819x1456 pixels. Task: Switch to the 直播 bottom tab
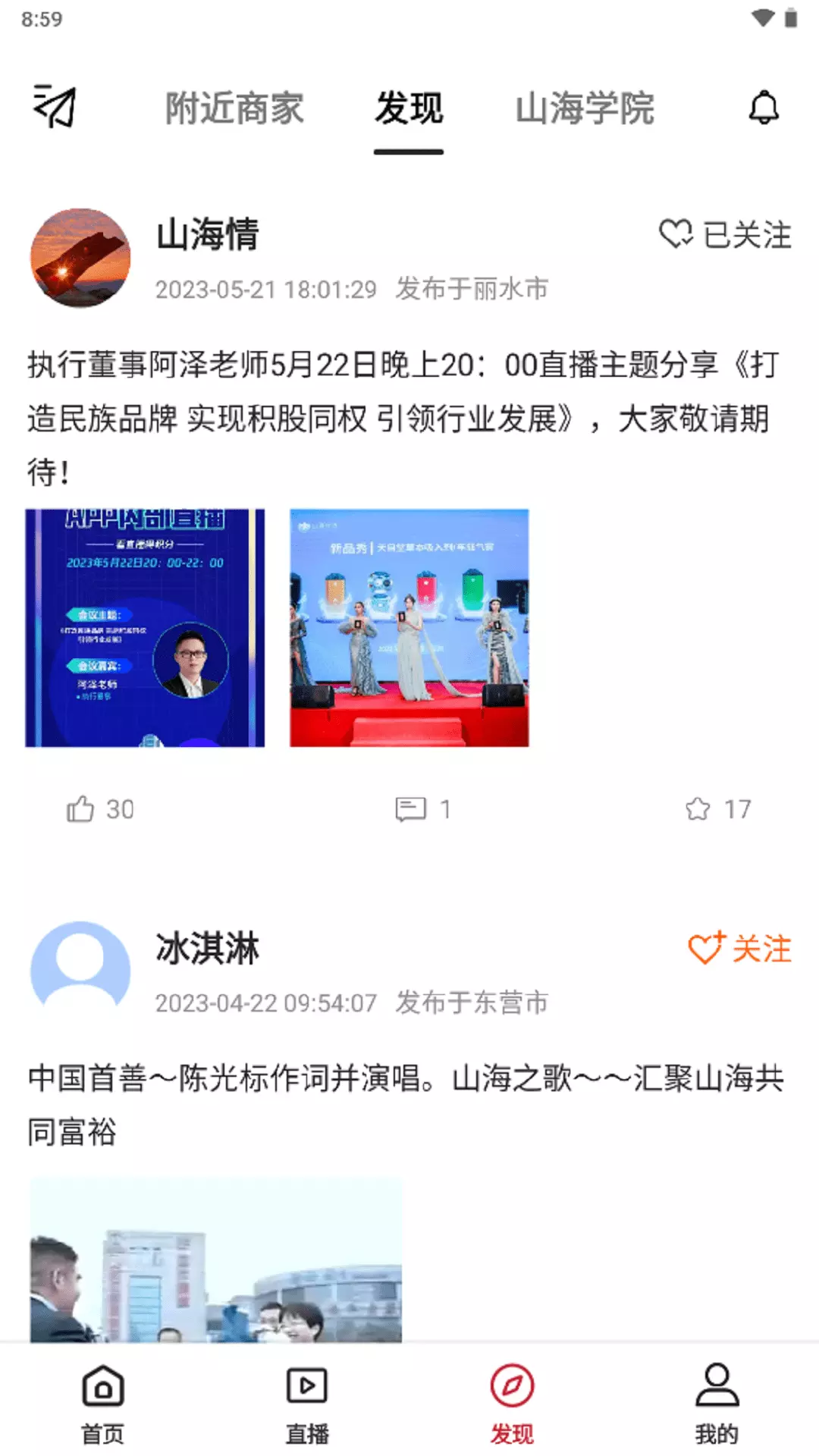point(307,1404)
